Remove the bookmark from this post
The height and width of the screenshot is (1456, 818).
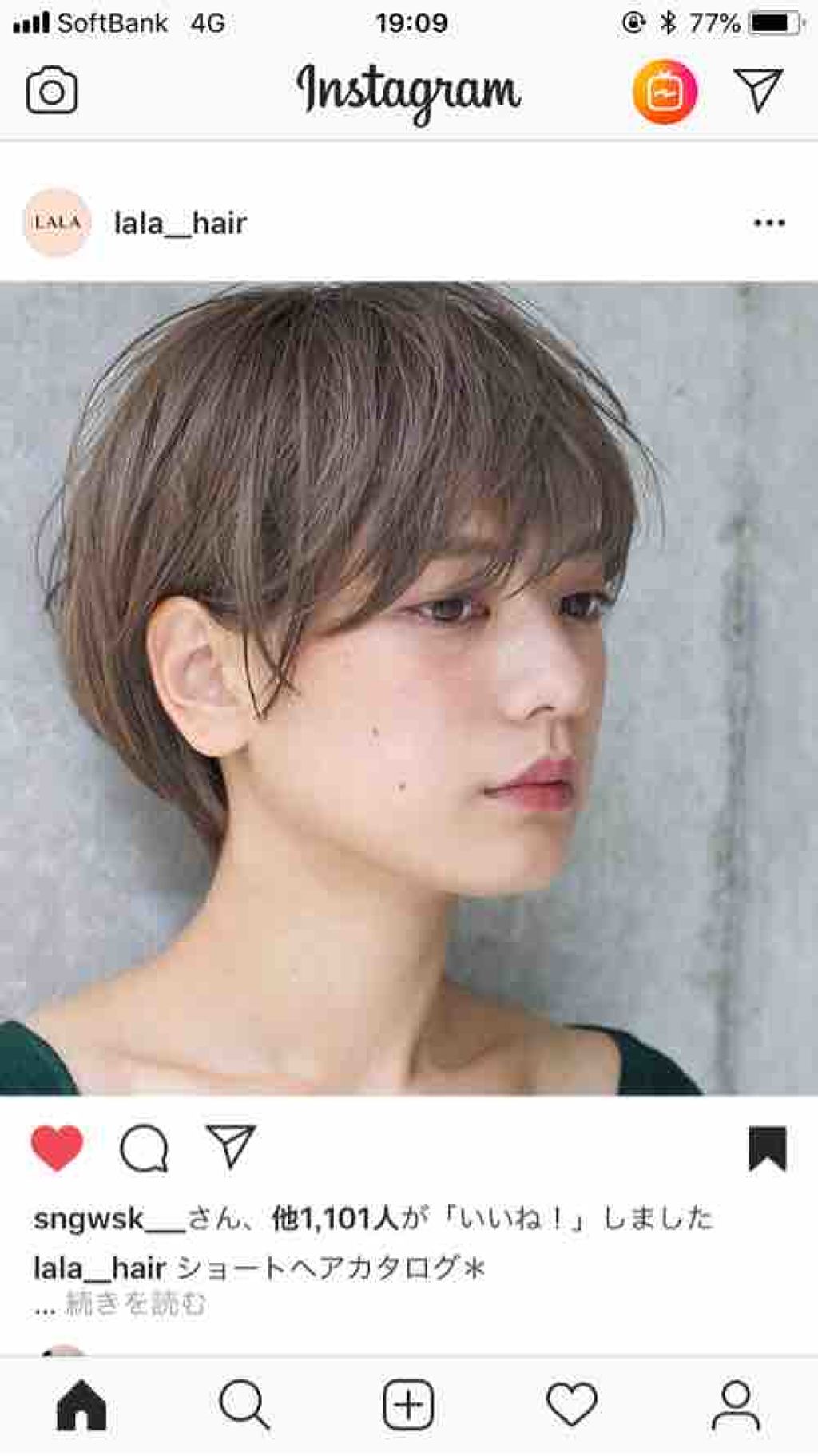click(x=768, y=1149)
